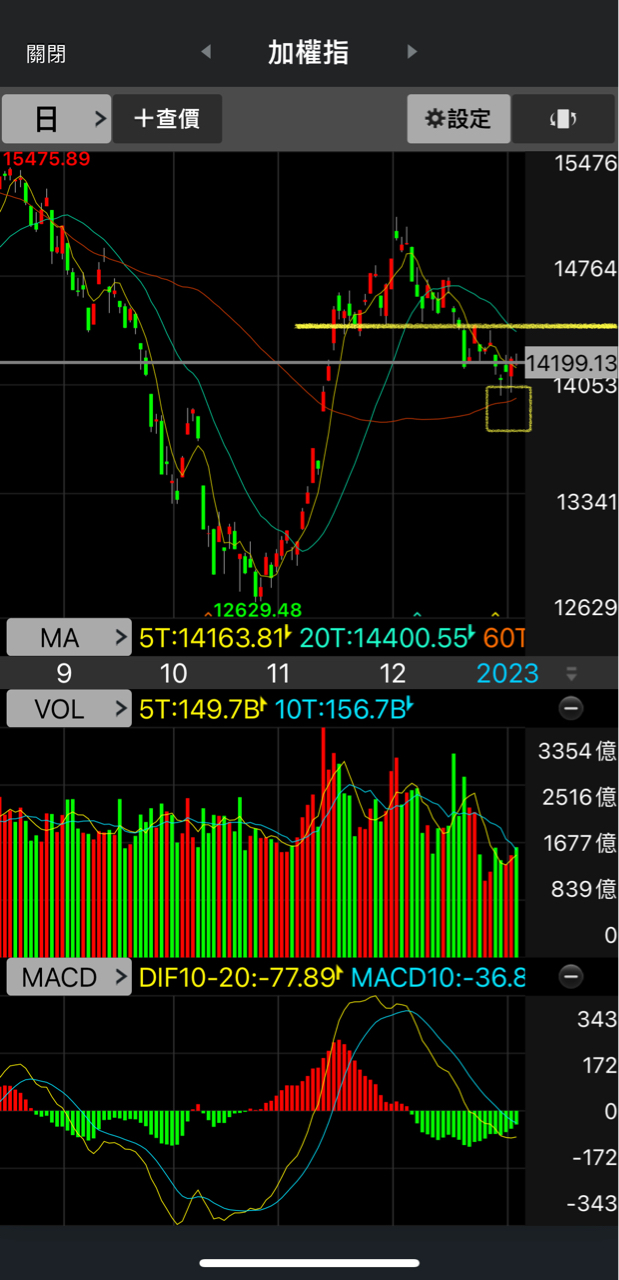Go to the previous symbol with left arrow
Viewport: 619px width, 1280px height.
[x=206, y=52]
